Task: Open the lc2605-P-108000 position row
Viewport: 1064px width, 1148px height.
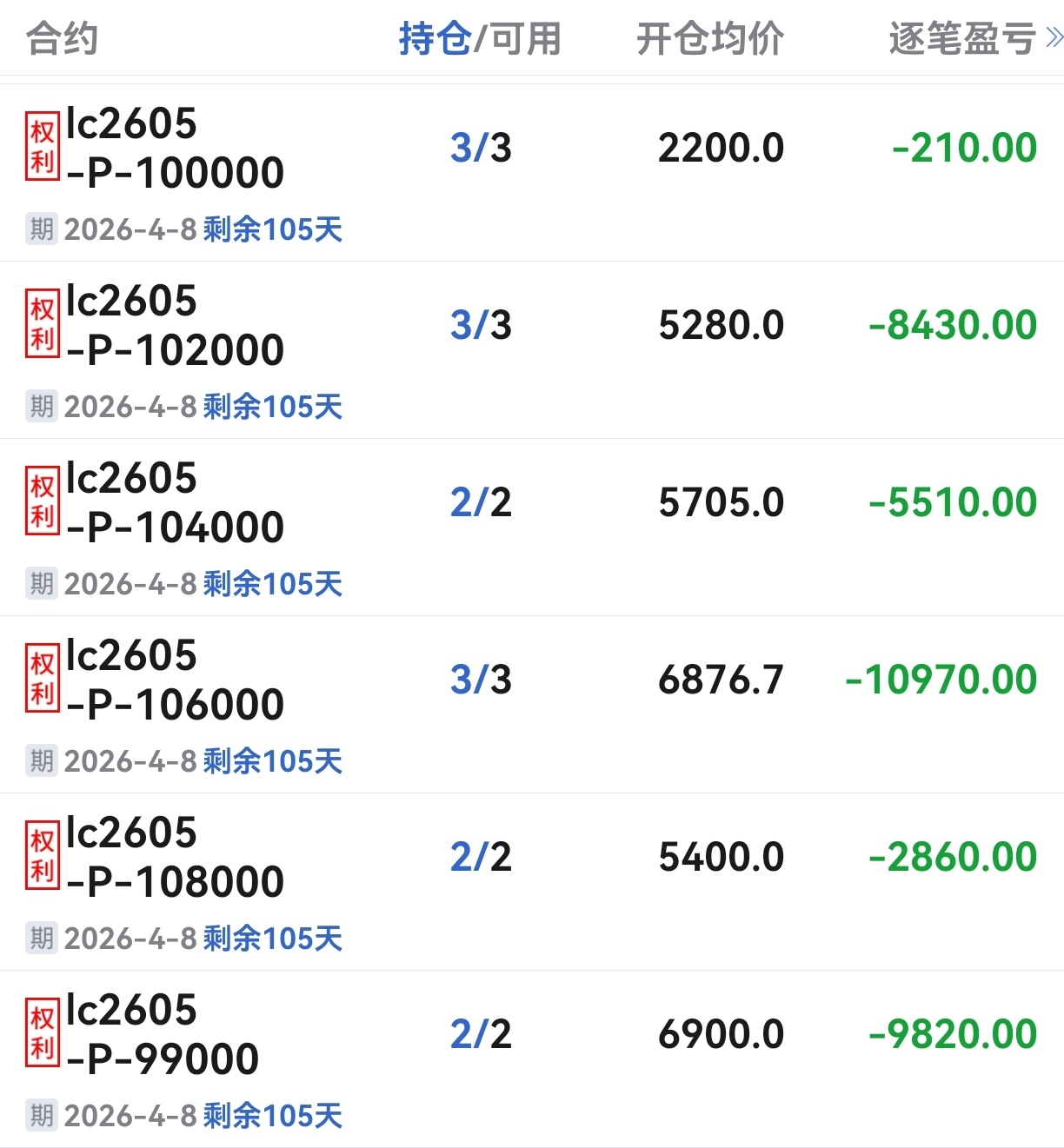Action: [532, 882]
